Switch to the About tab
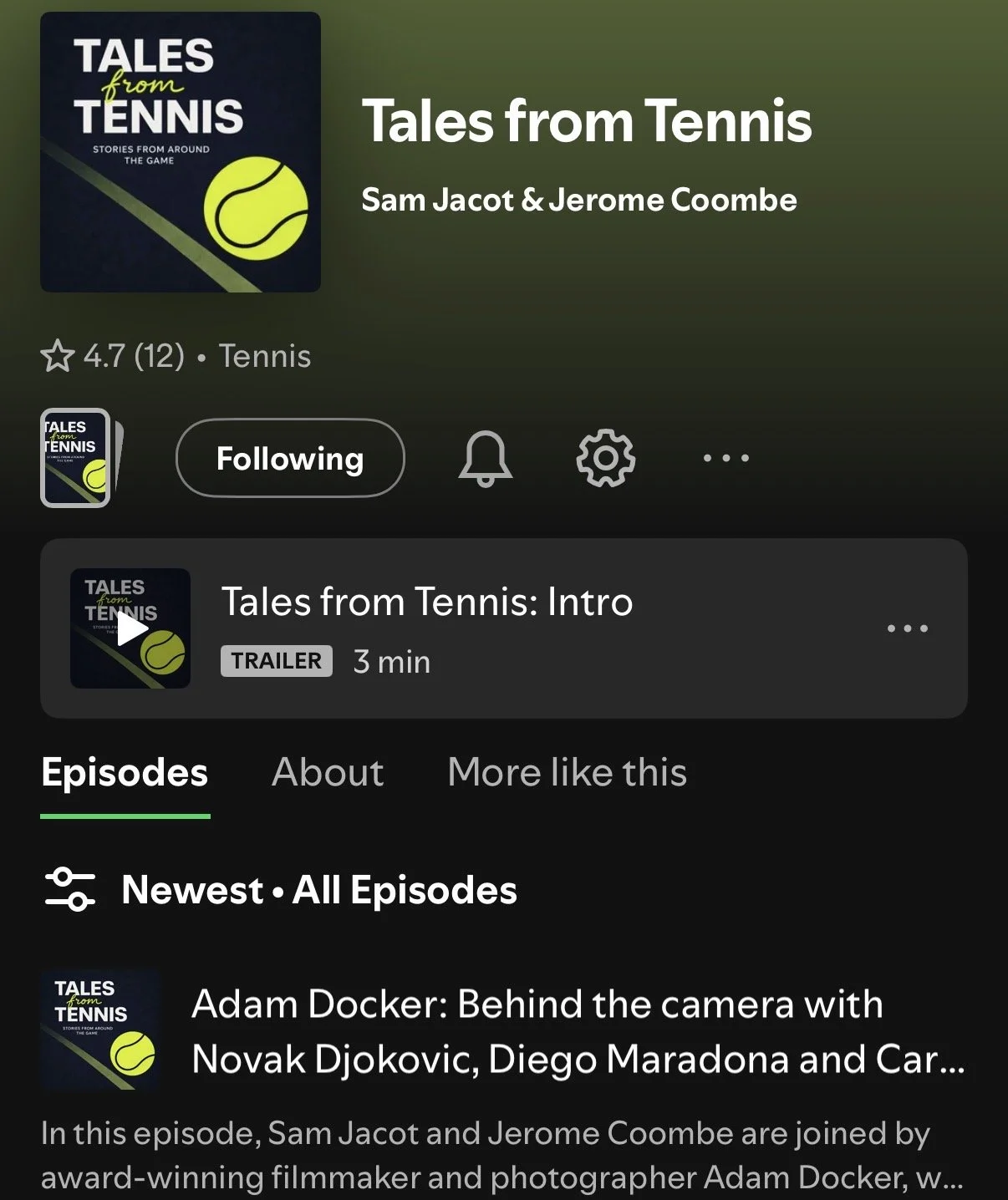1008x1200 pixels. (328, 772)
